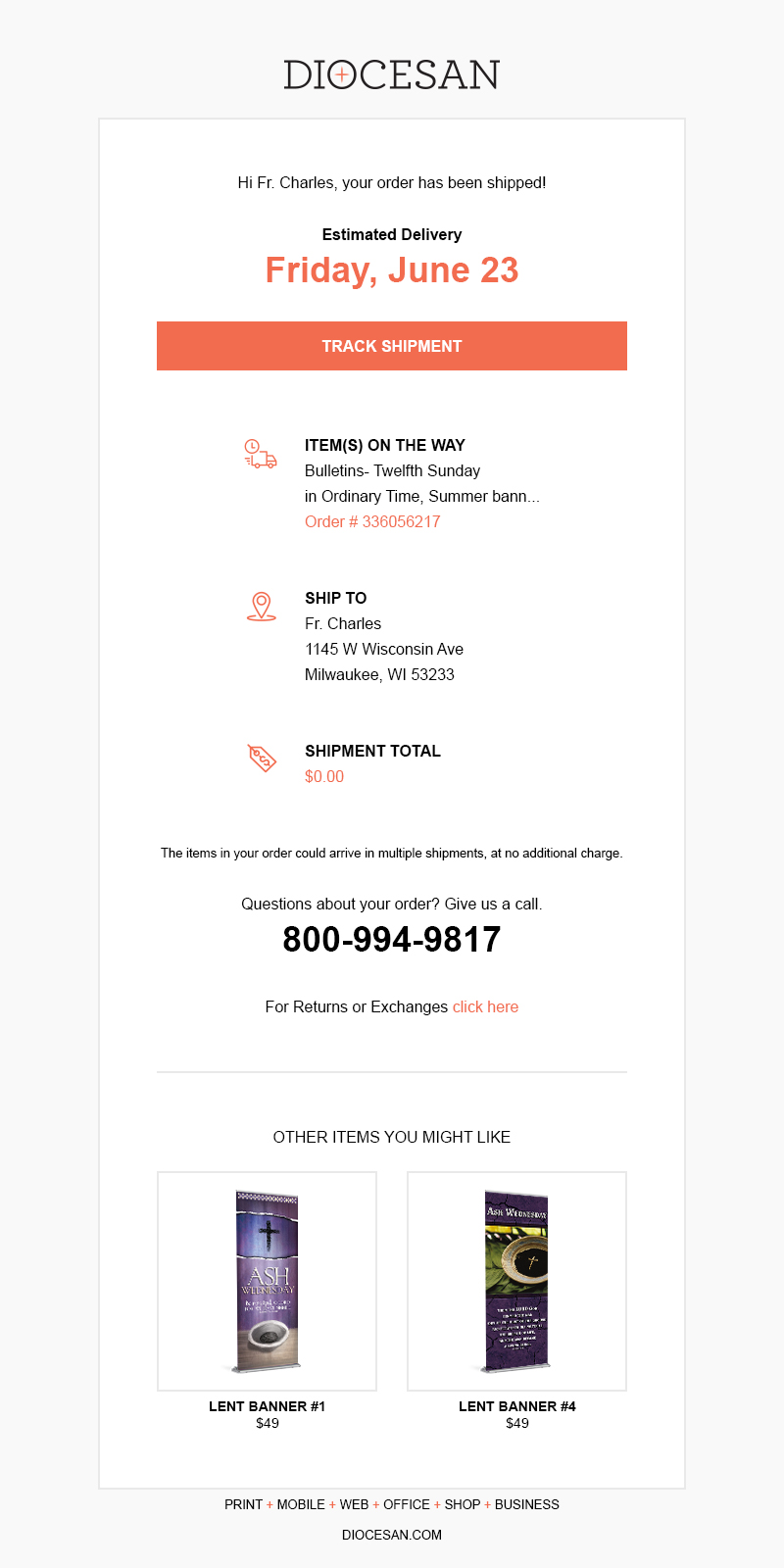The height and width of the screenshot is (1568, 784).
Task: View the Lent Banner #1 product
Action: pyautogui.click(x=267, y=1282)
